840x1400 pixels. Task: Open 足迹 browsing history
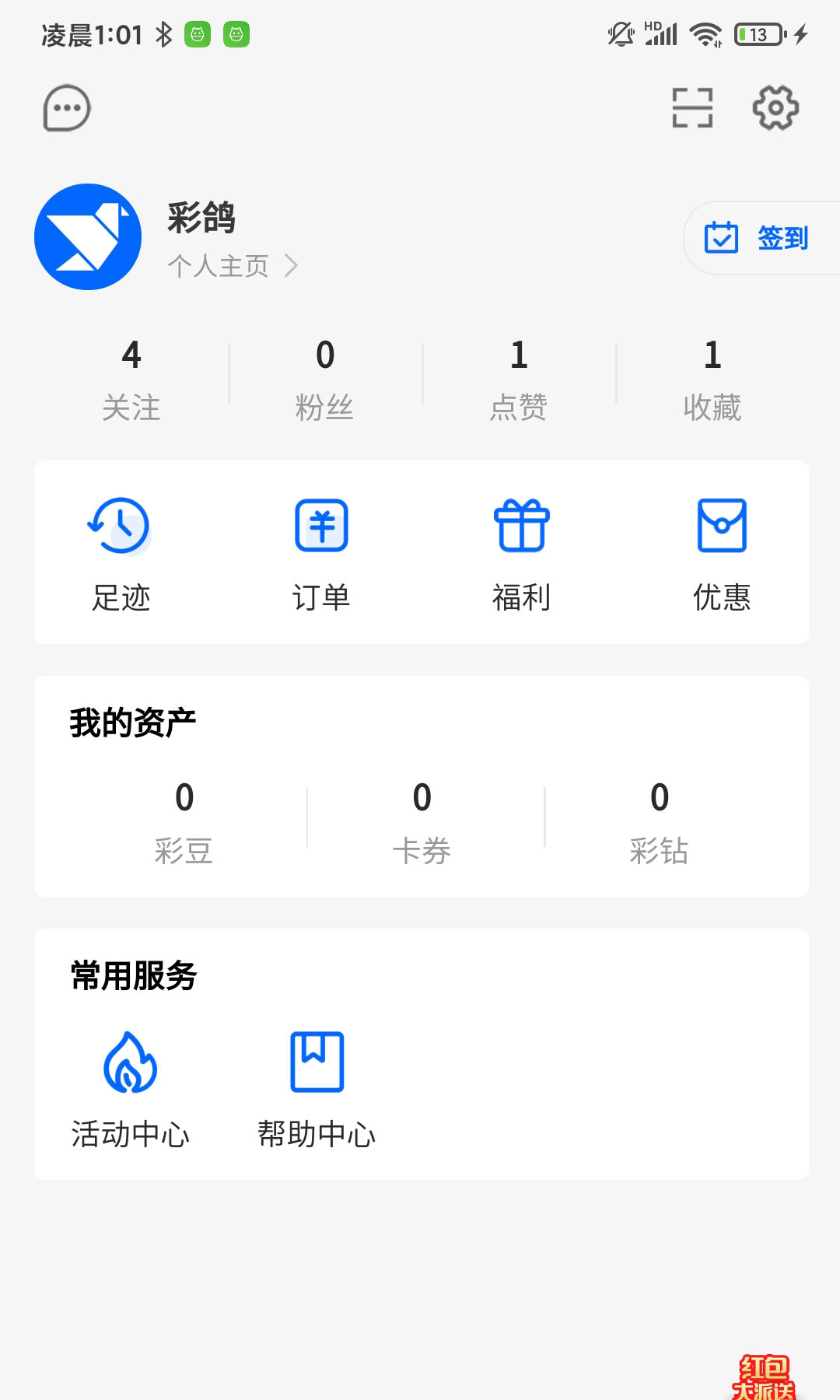(121, 554)
